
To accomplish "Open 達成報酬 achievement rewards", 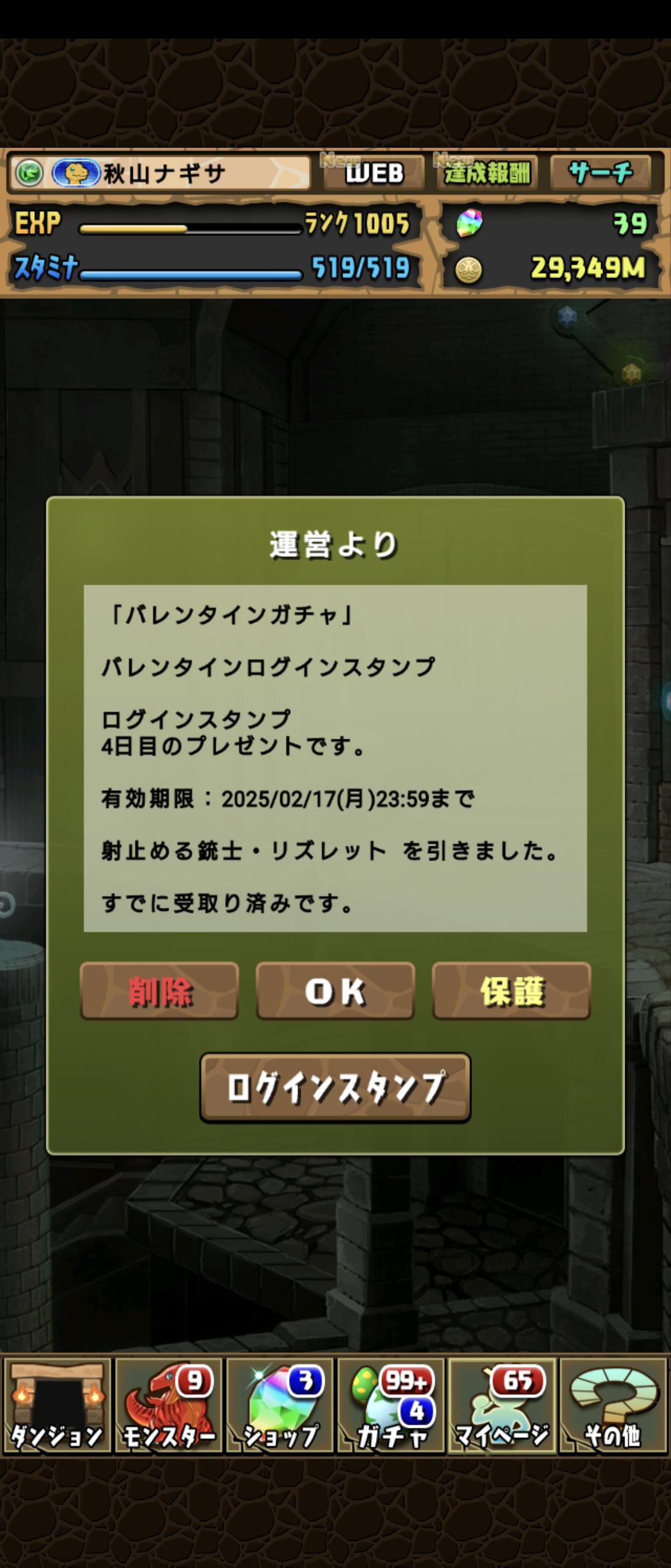I will pyautogui.click(x=486, y=173).
